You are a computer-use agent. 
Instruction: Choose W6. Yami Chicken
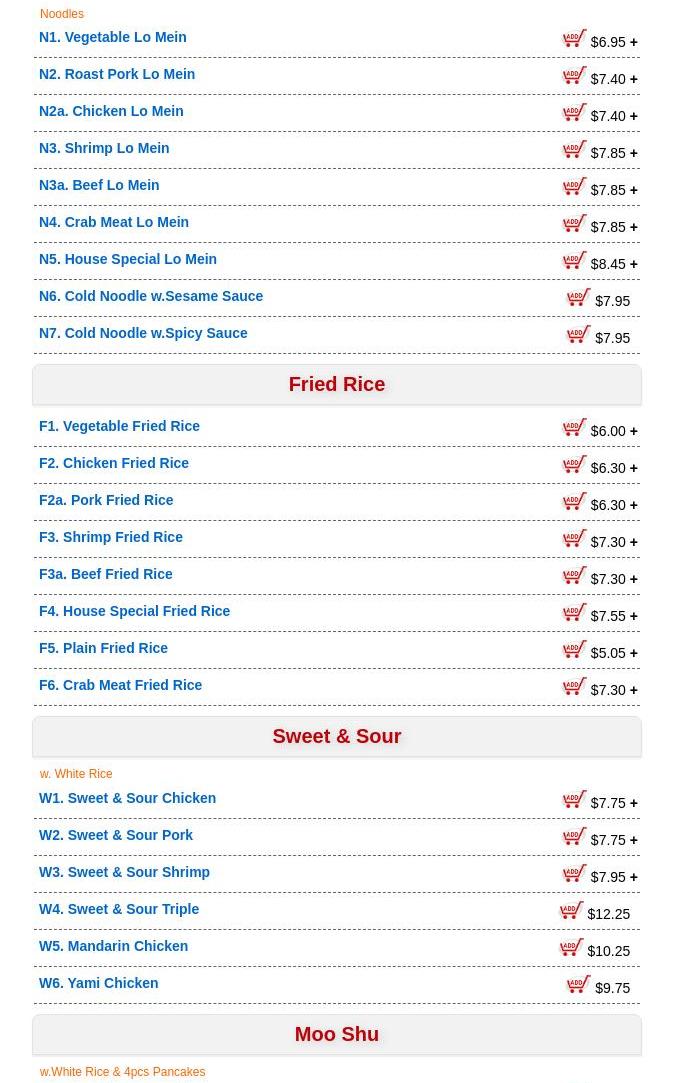click(98, 983)
